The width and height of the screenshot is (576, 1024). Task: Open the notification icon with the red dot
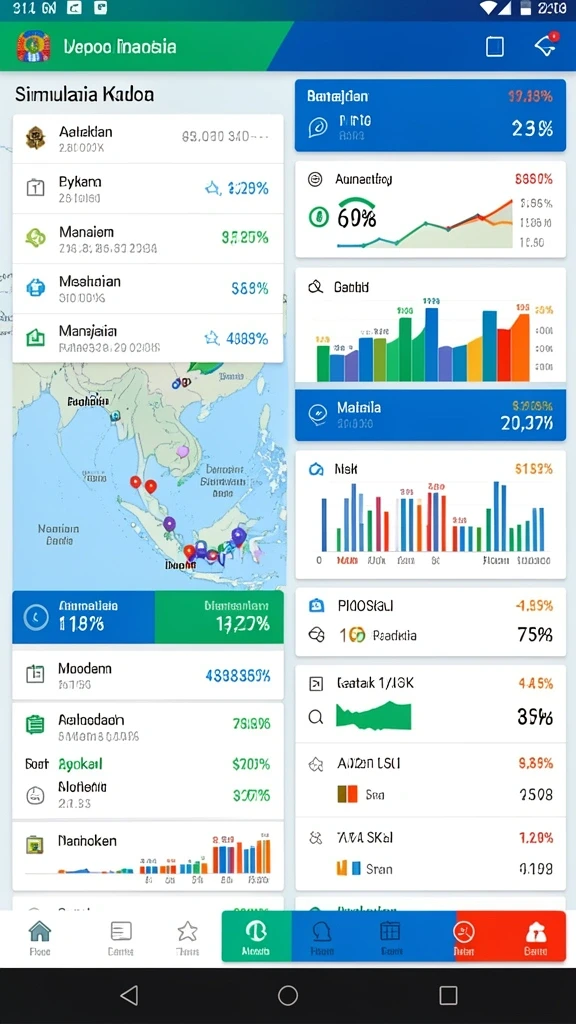click(x=545, y=46)
